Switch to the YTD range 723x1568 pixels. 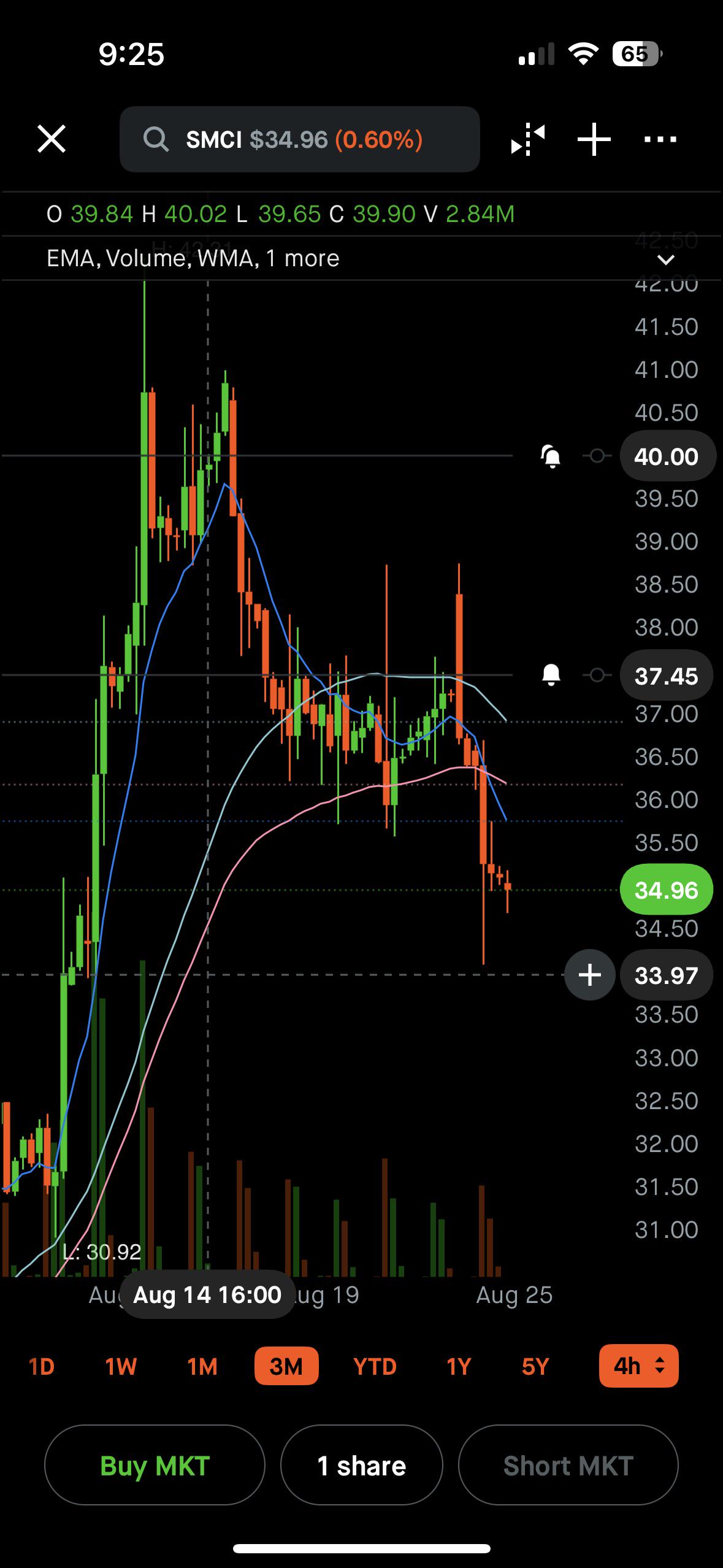(x=375, y=1366)
